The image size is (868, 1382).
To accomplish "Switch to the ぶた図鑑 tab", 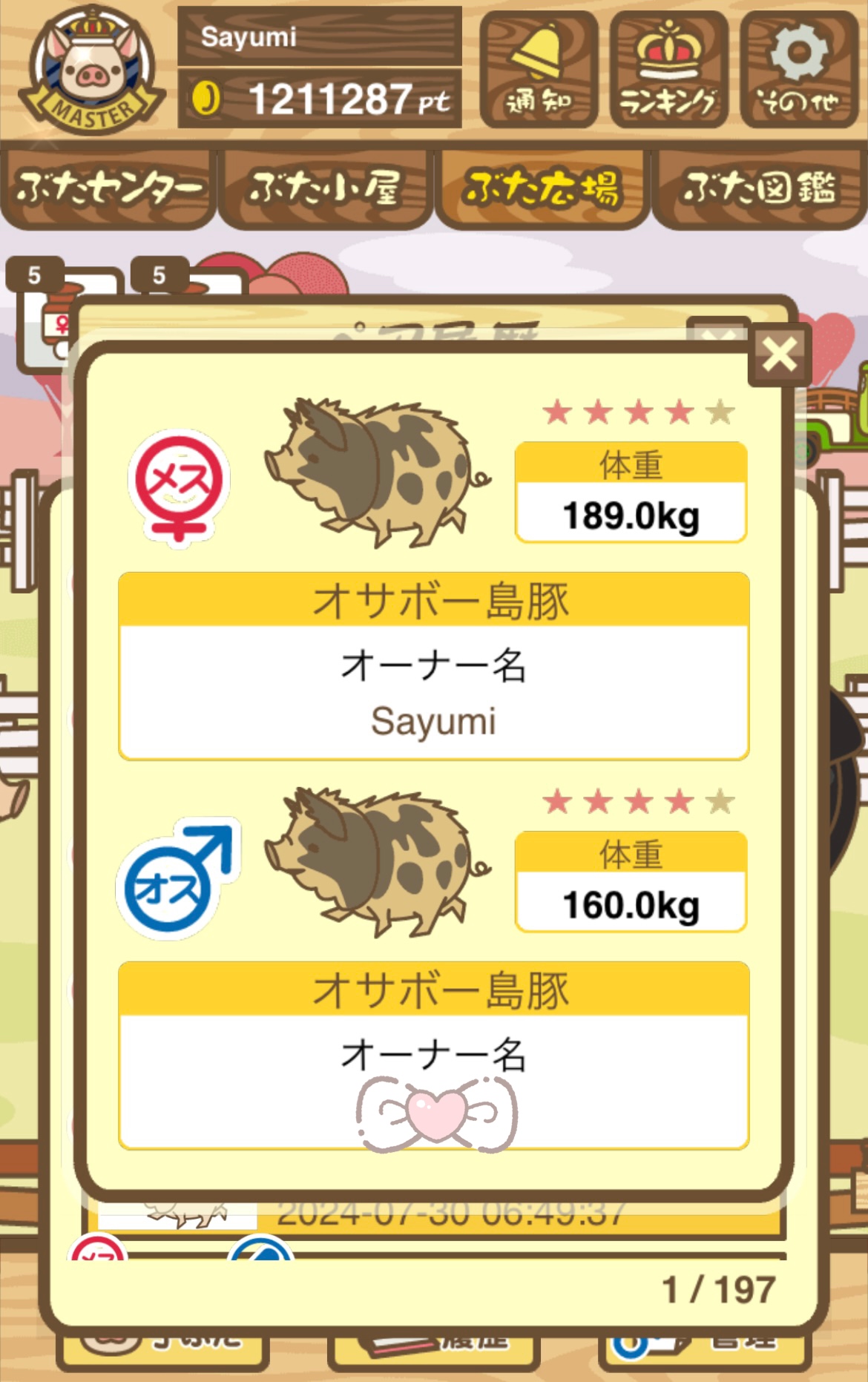I will (x=760, y=188).
